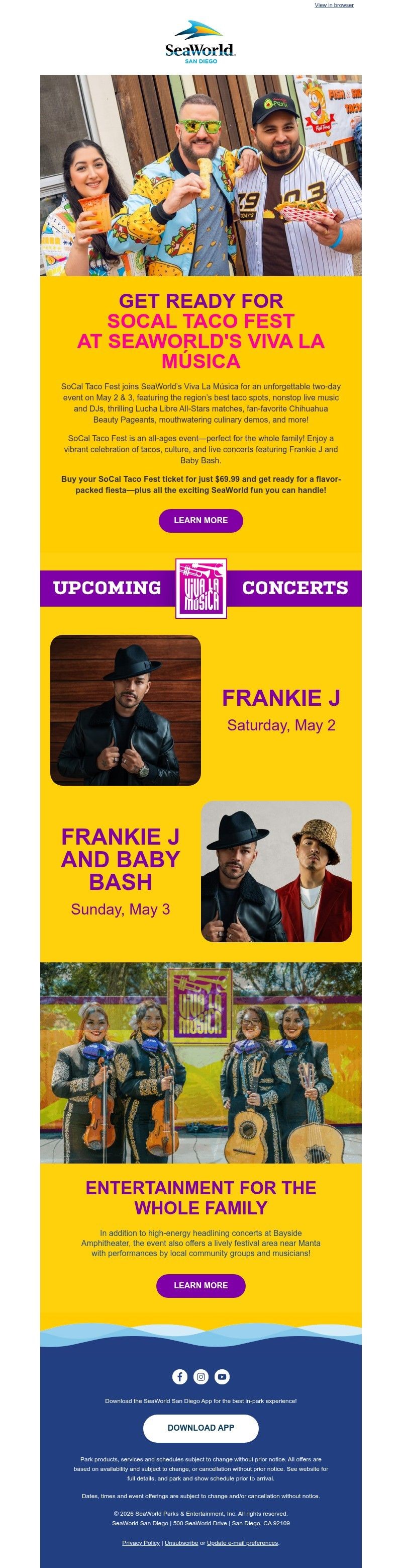The width and height of the screenshot is (402, 1568).
Task: Tap the Unsubscribe link
Action: click(x=181, y=1542)
